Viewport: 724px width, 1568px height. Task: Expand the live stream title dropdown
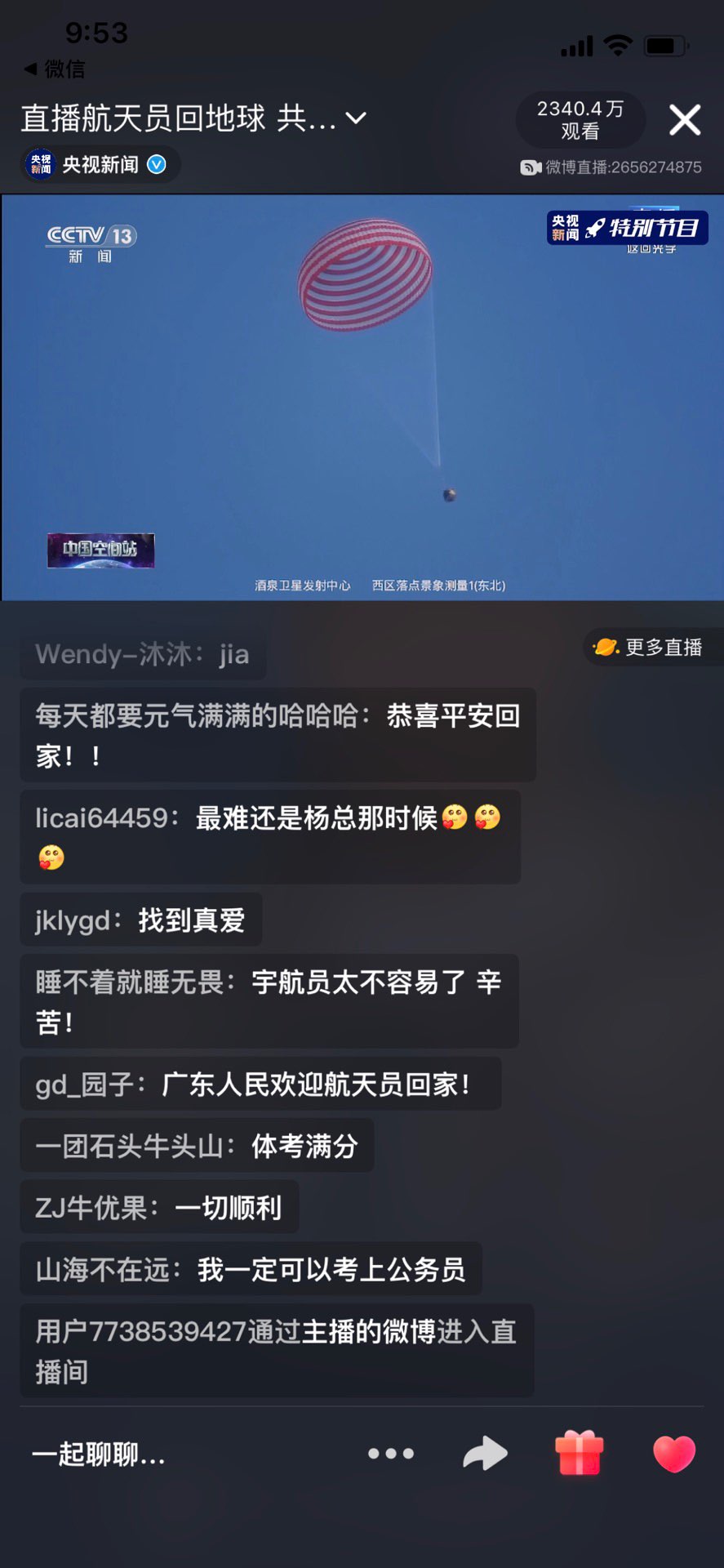click(x=356, y=119)
